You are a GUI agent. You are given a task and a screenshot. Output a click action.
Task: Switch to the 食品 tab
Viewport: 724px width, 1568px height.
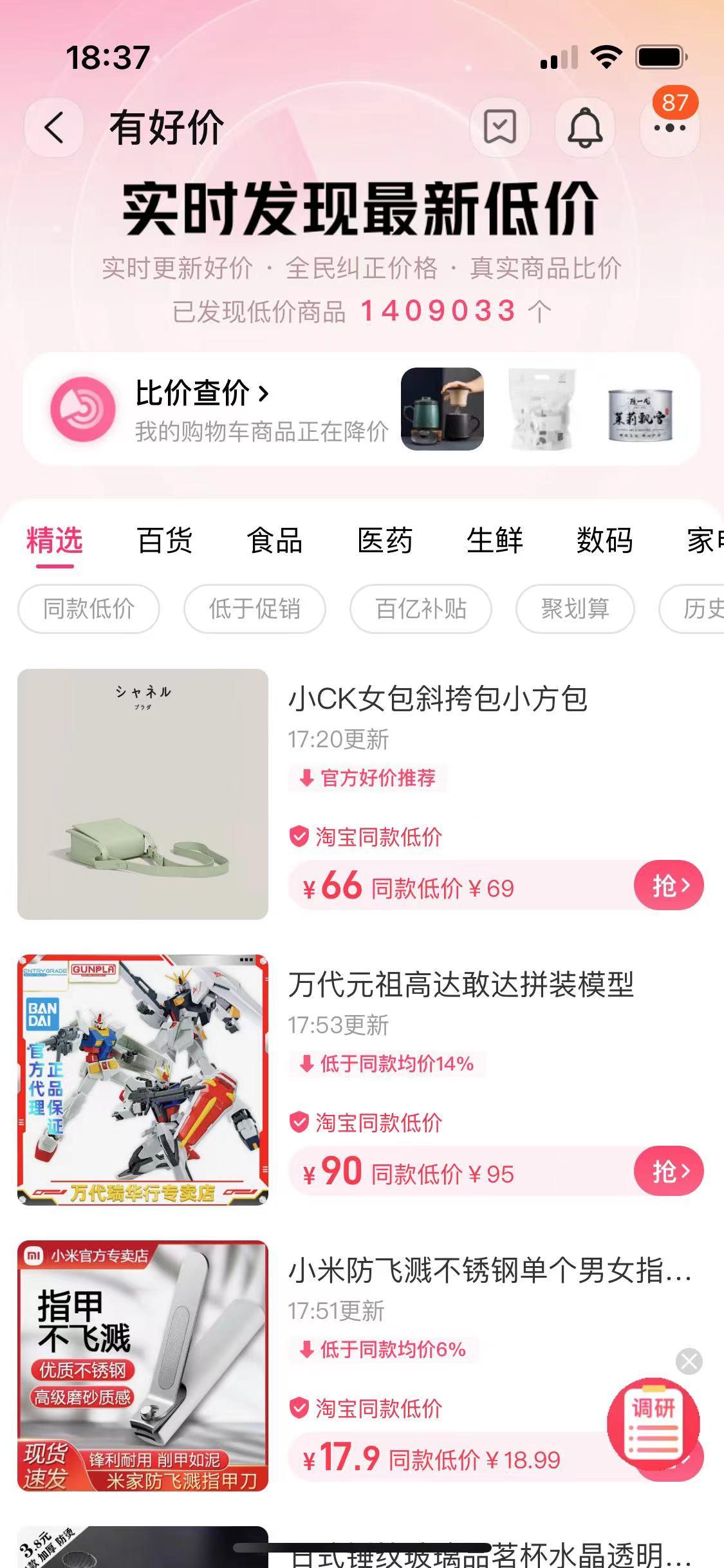pyautogui.click(x=275, y=541)
